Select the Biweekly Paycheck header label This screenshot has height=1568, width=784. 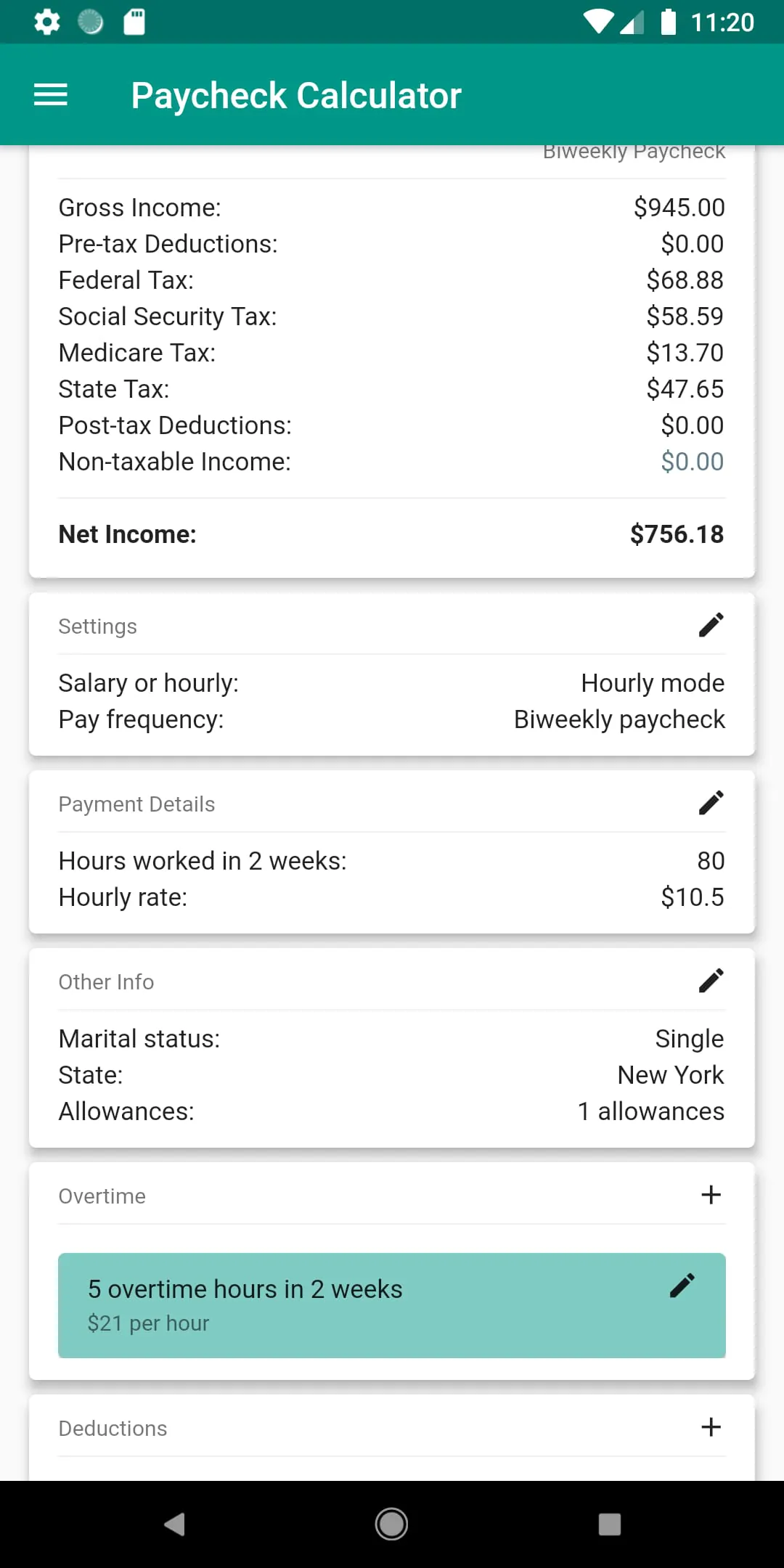[x=634, y=151]
